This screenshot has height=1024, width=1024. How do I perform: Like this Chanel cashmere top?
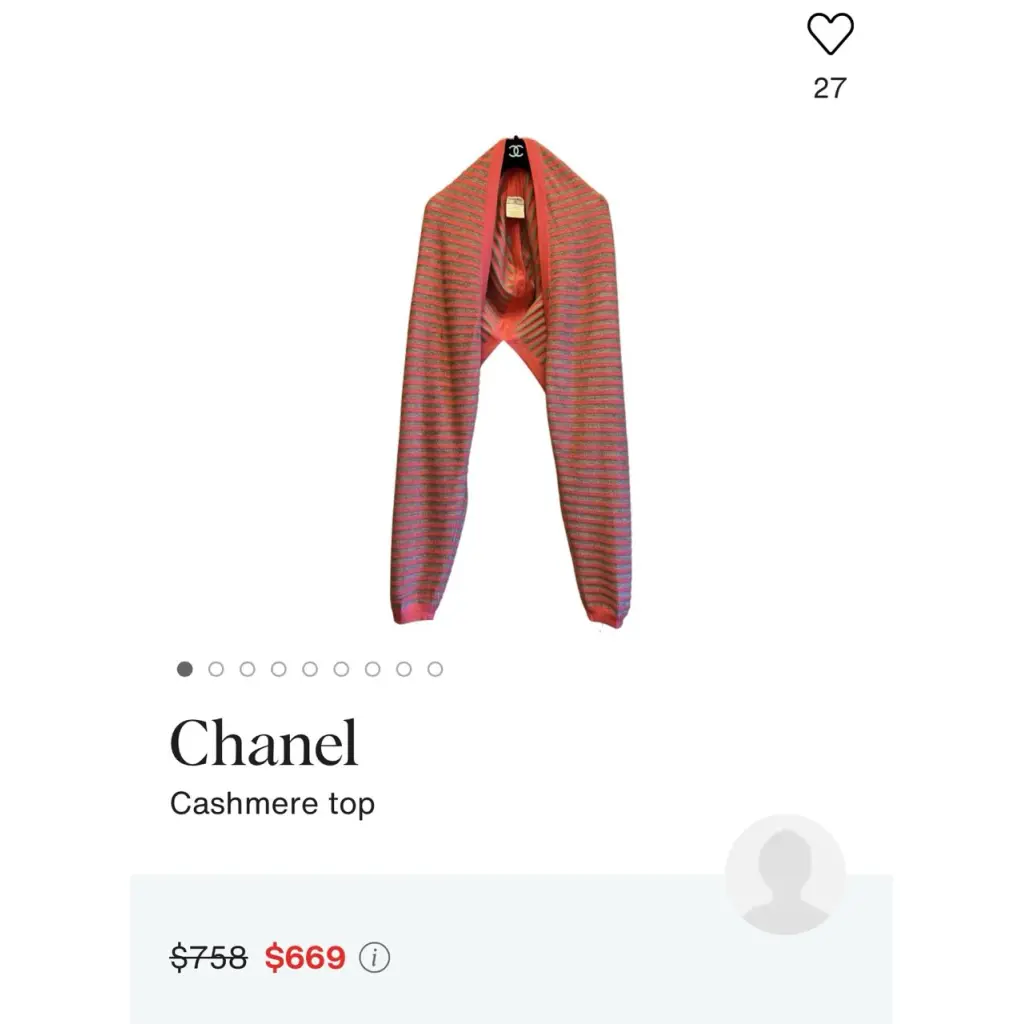(x=830, y=36)
